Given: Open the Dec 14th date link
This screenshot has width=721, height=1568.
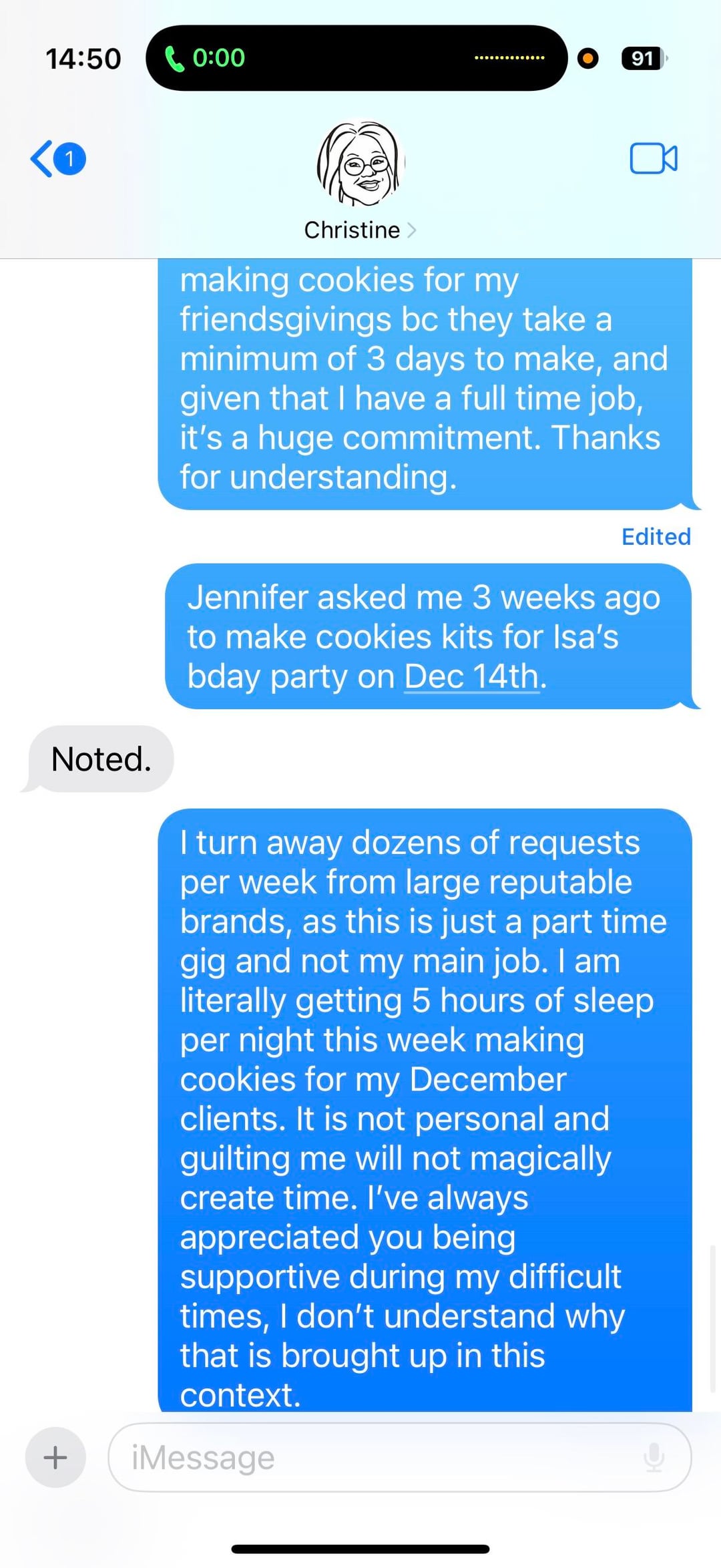Looking at the screenshot, I should coord(471,676).
